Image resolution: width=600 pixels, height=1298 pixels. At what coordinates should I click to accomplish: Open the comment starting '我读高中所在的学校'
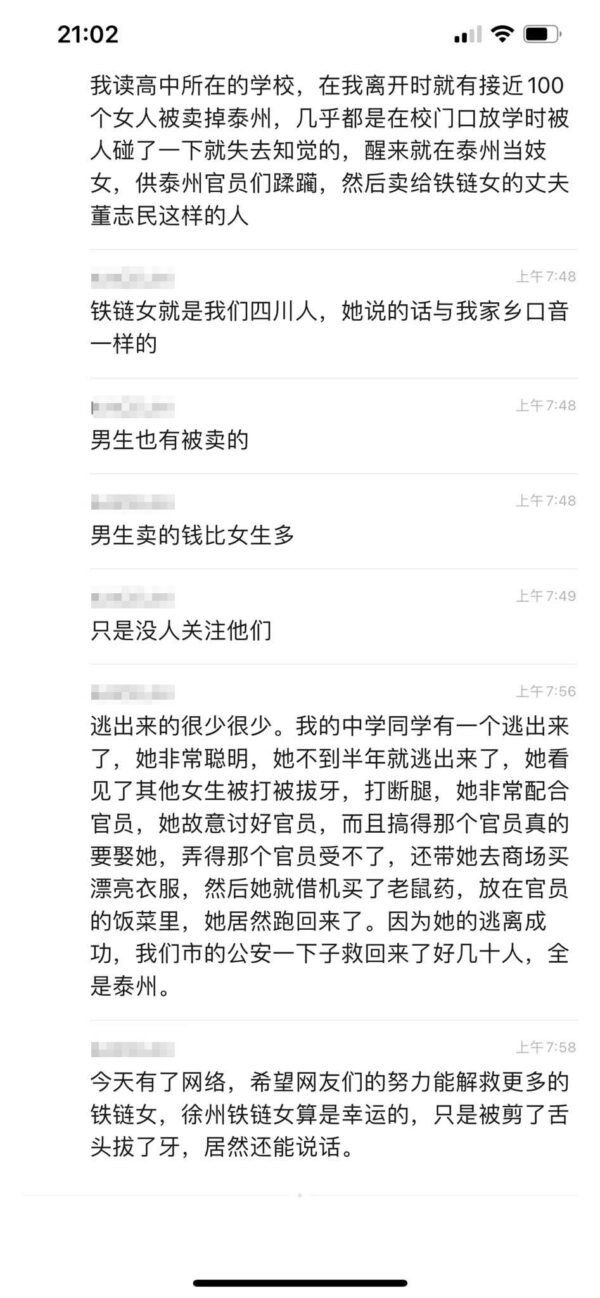click(x=330, y=147)
